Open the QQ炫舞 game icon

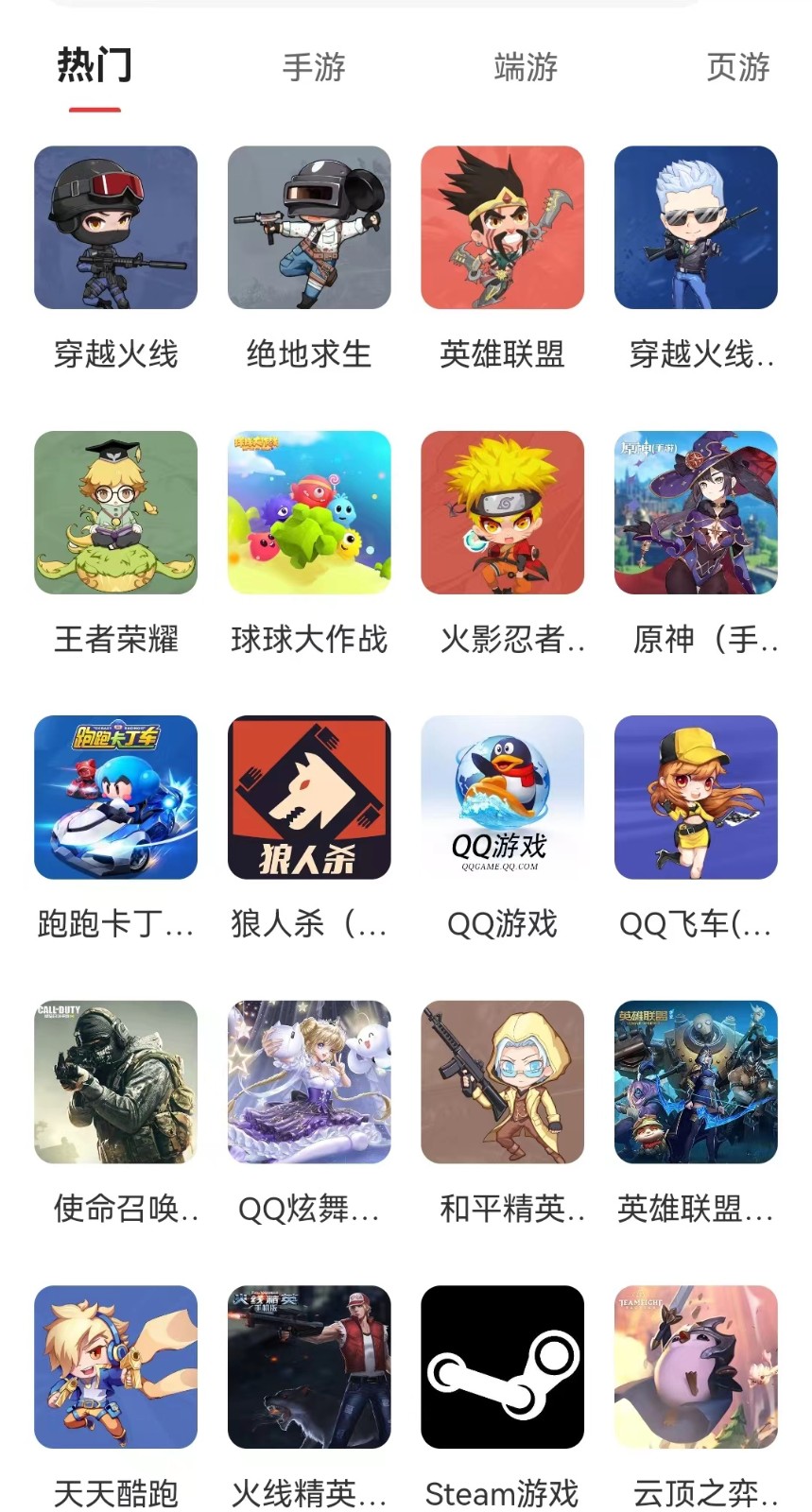309,1083
